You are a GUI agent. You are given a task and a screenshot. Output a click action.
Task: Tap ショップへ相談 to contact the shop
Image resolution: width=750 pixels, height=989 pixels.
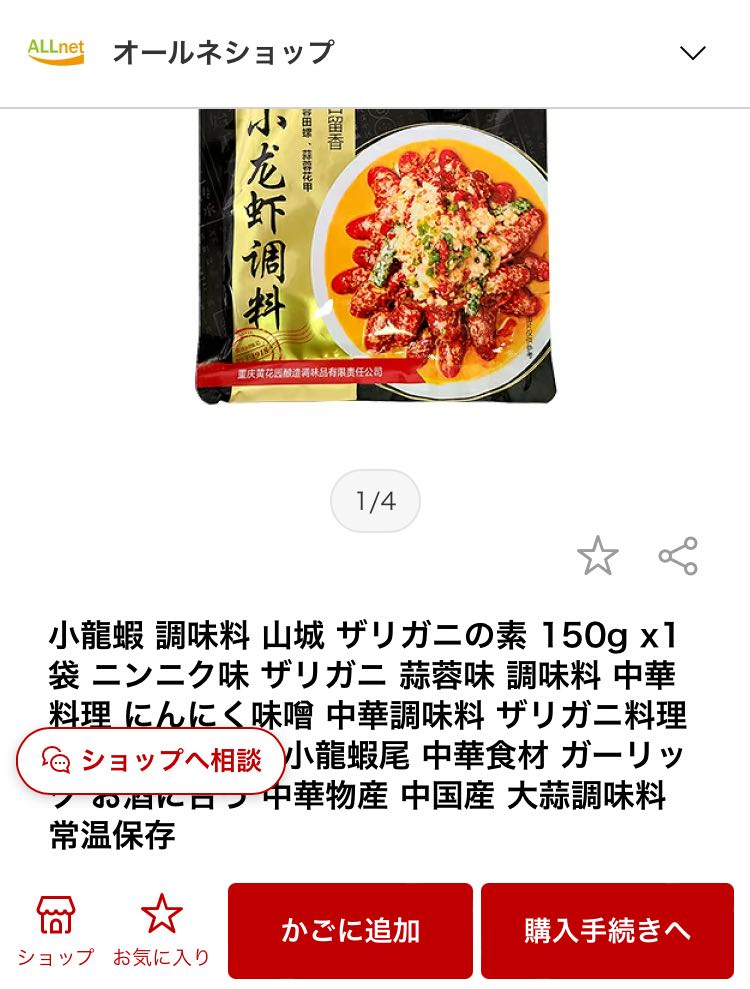tap(151, 761)
